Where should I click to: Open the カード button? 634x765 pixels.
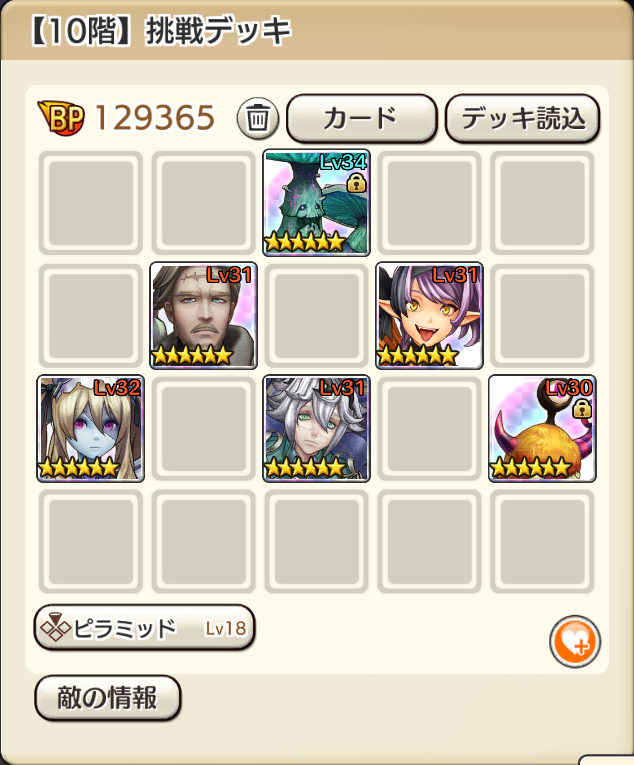pos(361,119)
